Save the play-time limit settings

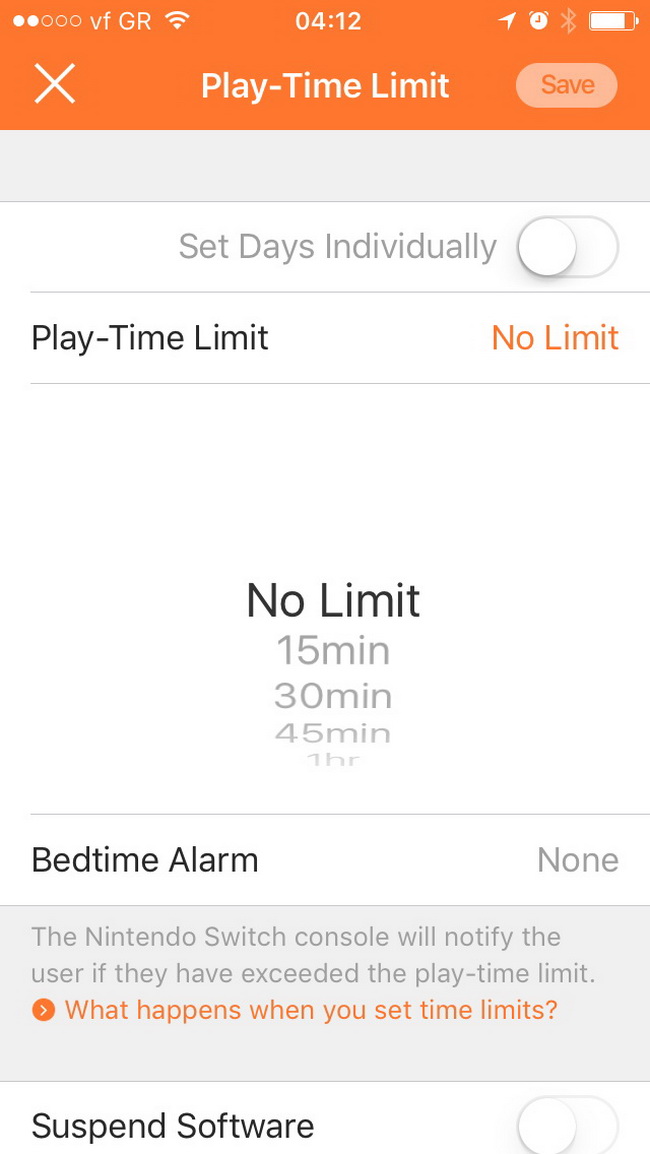[567, 85]
